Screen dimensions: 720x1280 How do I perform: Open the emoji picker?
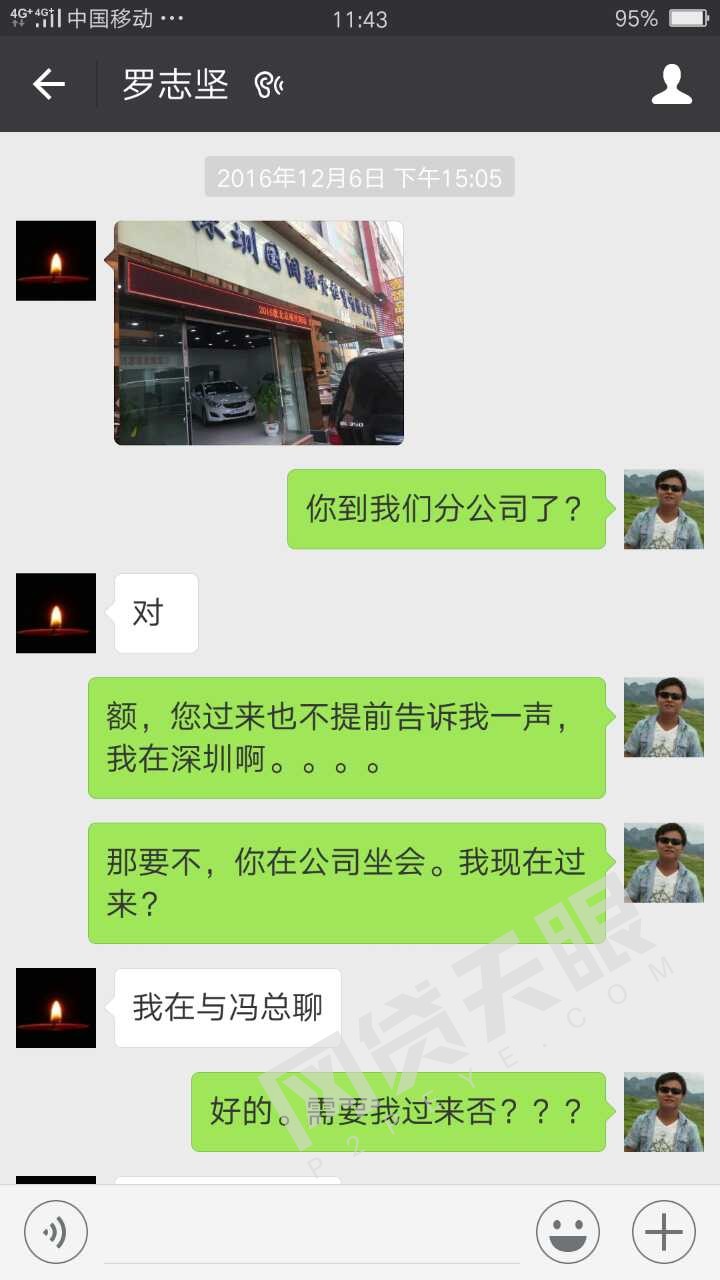point(568,1232)
